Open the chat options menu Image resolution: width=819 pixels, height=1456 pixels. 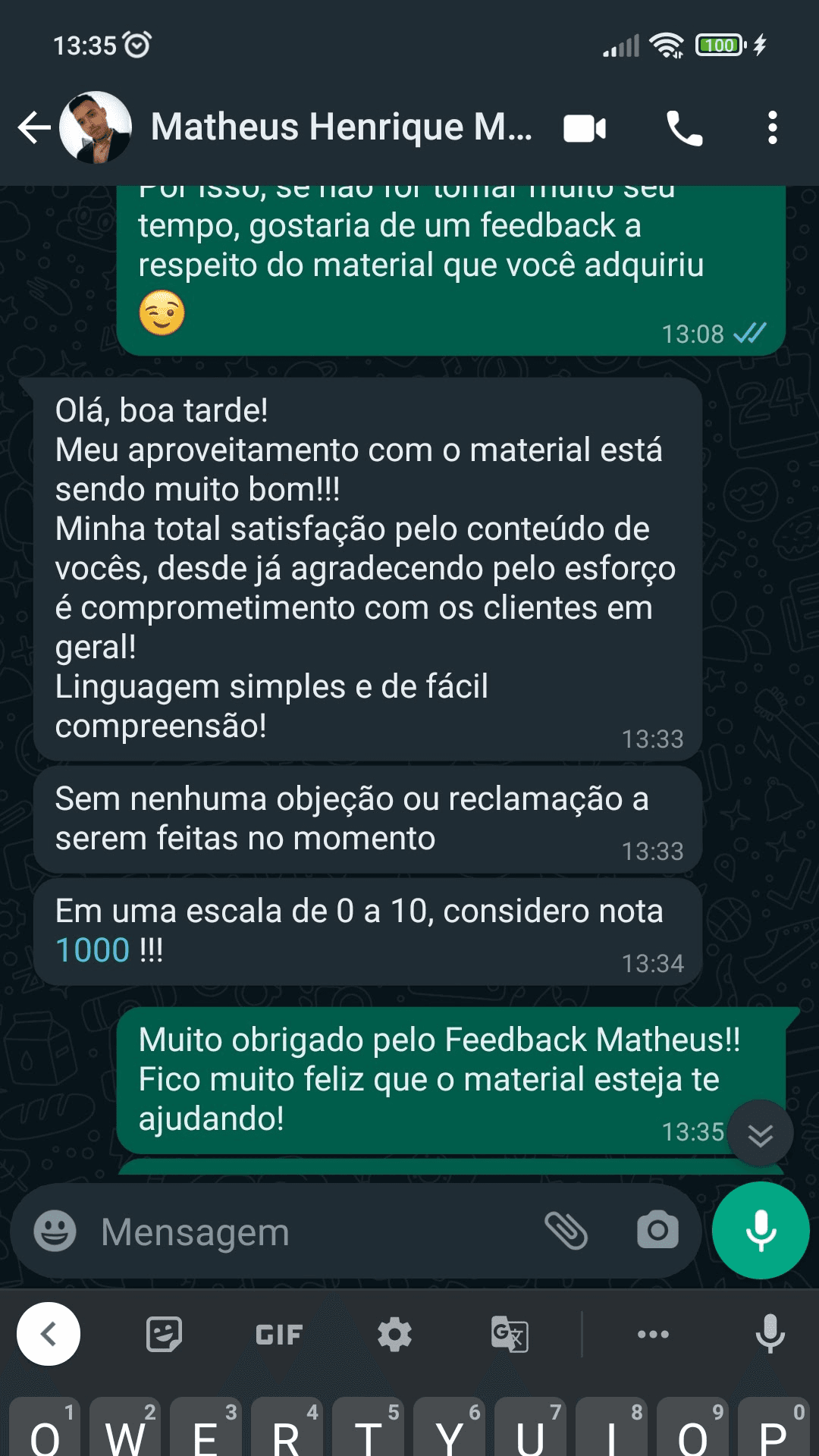[772, 127]
